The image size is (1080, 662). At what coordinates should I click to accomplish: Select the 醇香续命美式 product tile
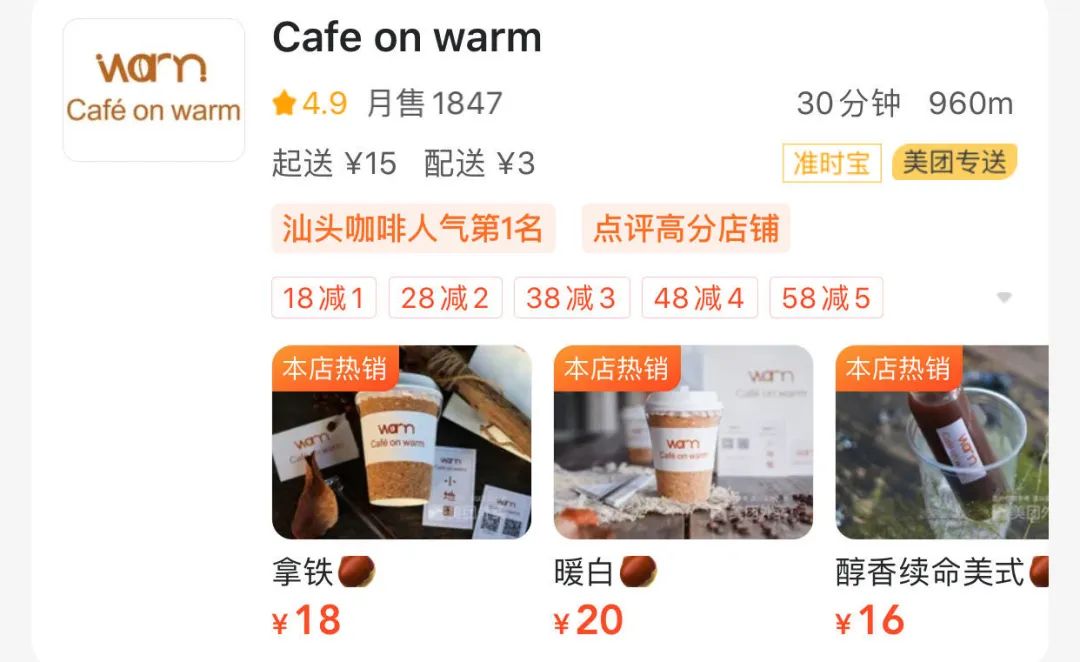point(941,442)
